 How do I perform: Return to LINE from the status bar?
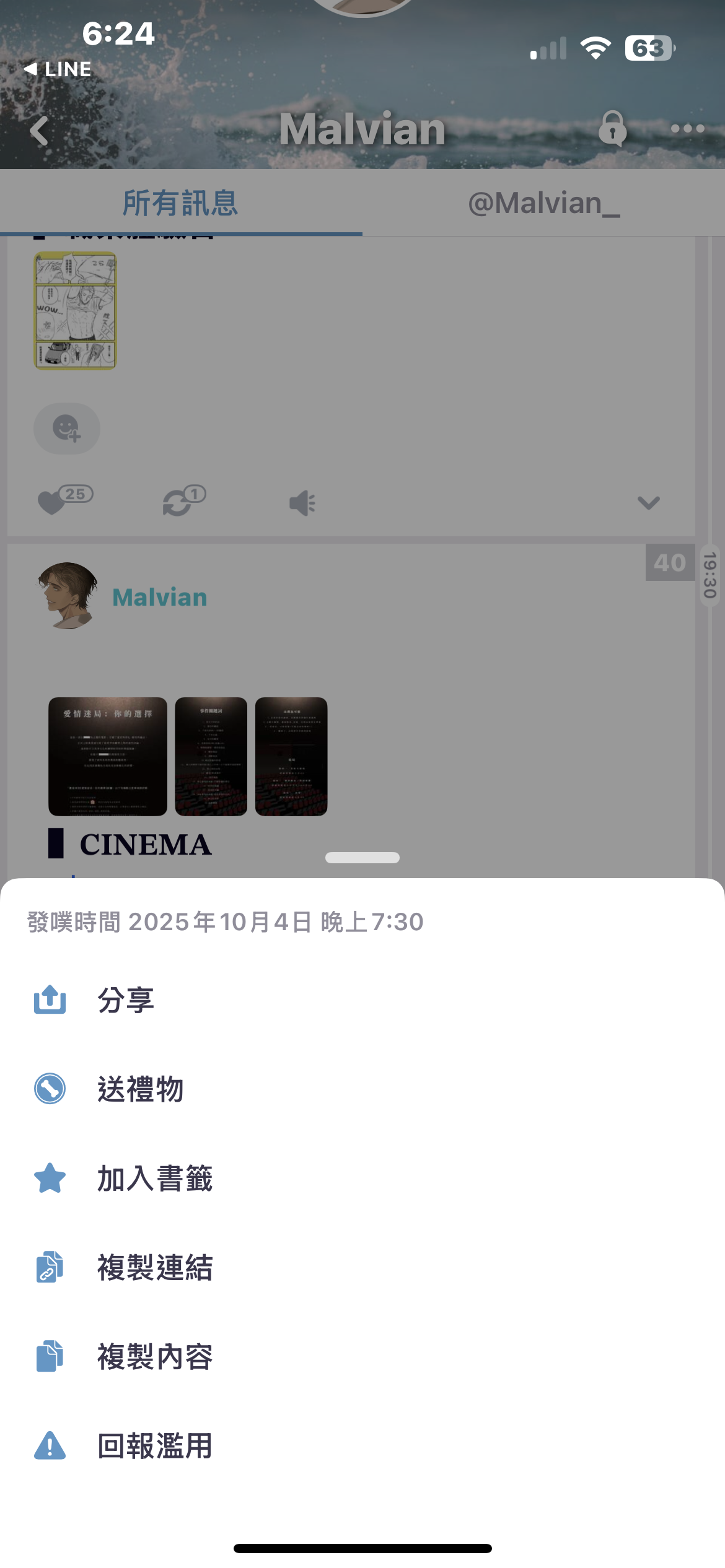tap(58, 69)
